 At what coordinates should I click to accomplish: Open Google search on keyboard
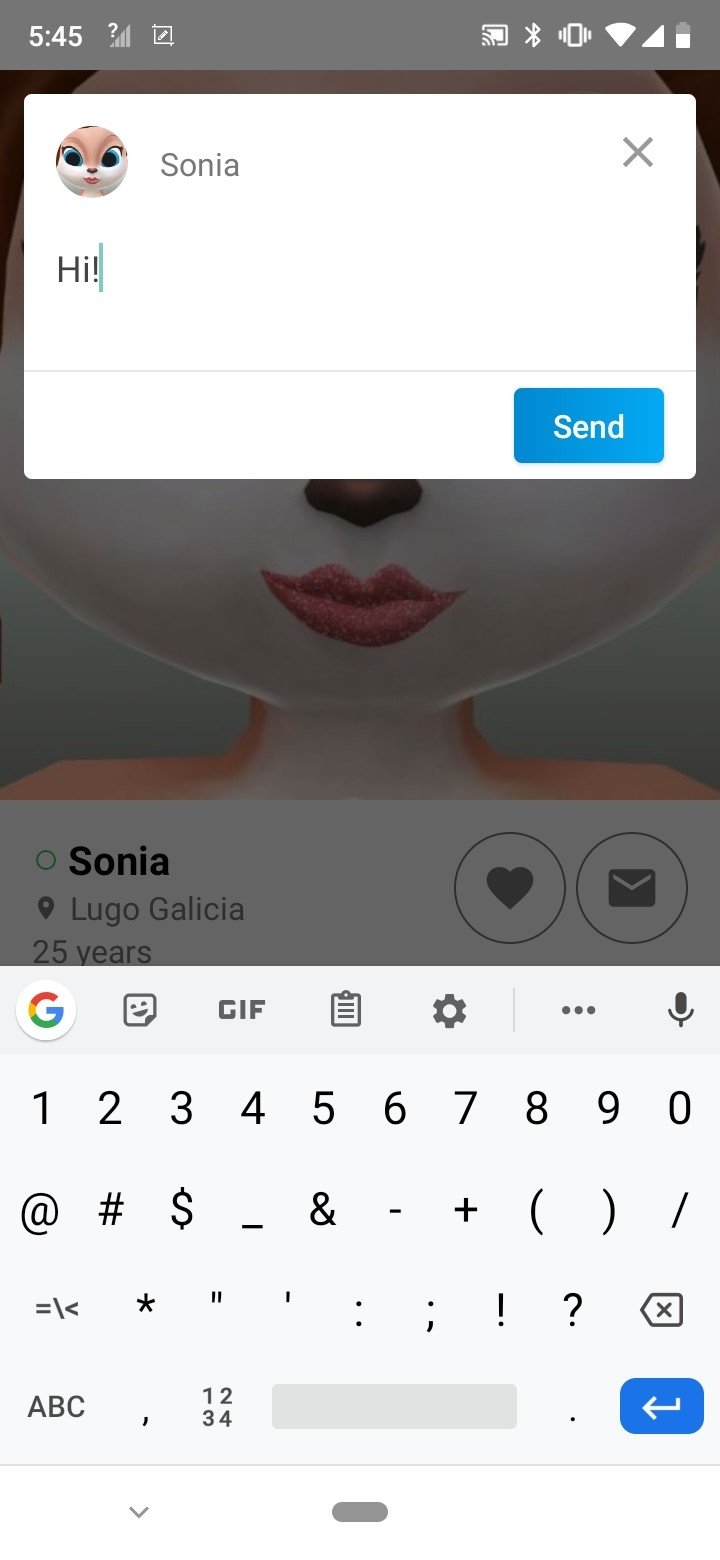46,1011
